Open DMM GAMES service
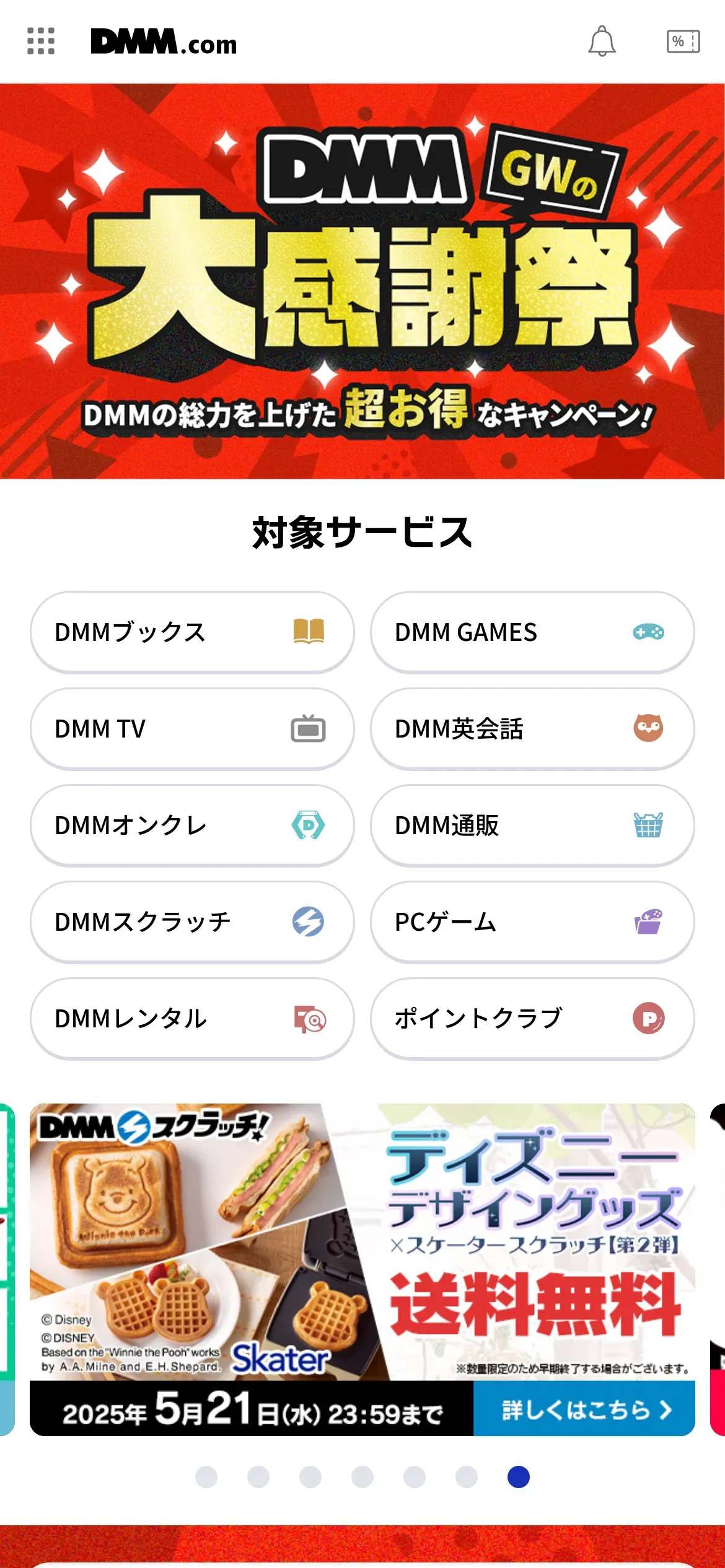Image resolution: width=725 pixels, height=1568 pixels. click(532, 632)
